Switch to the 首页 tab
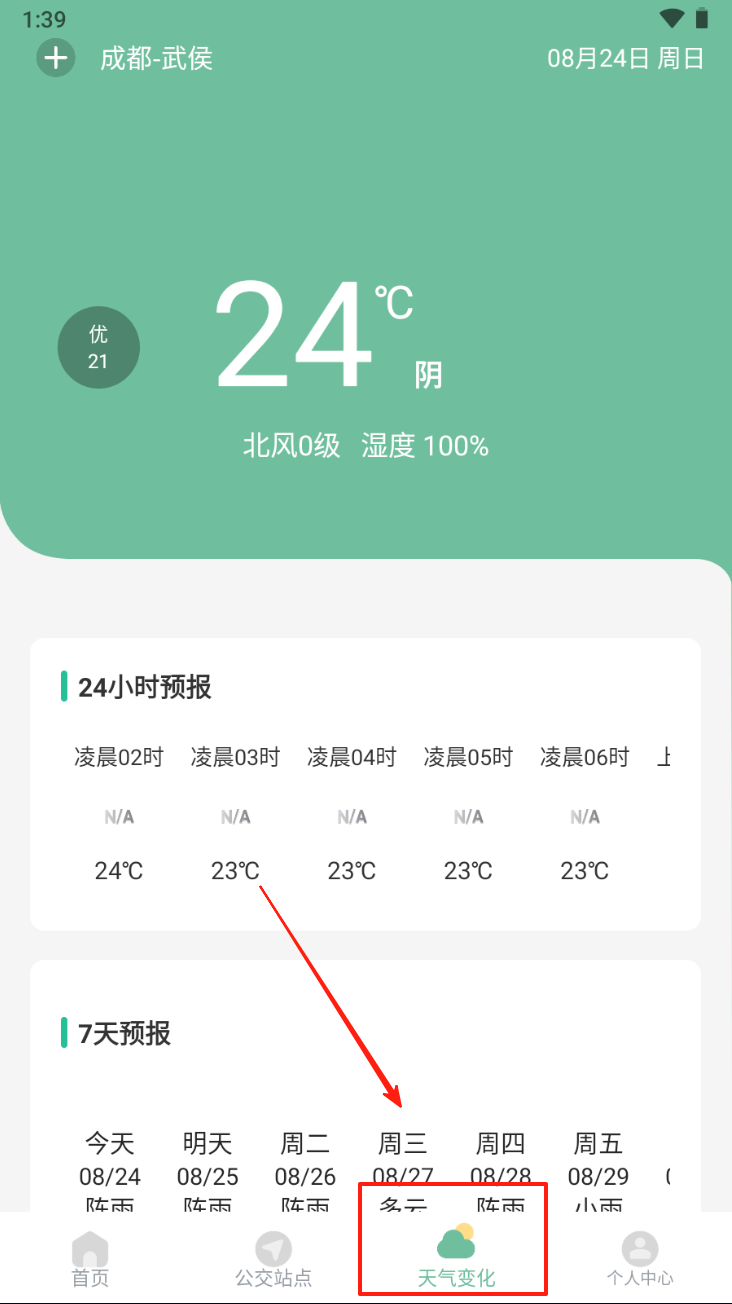This screenshot has height=1304, width=732. 90,1258
